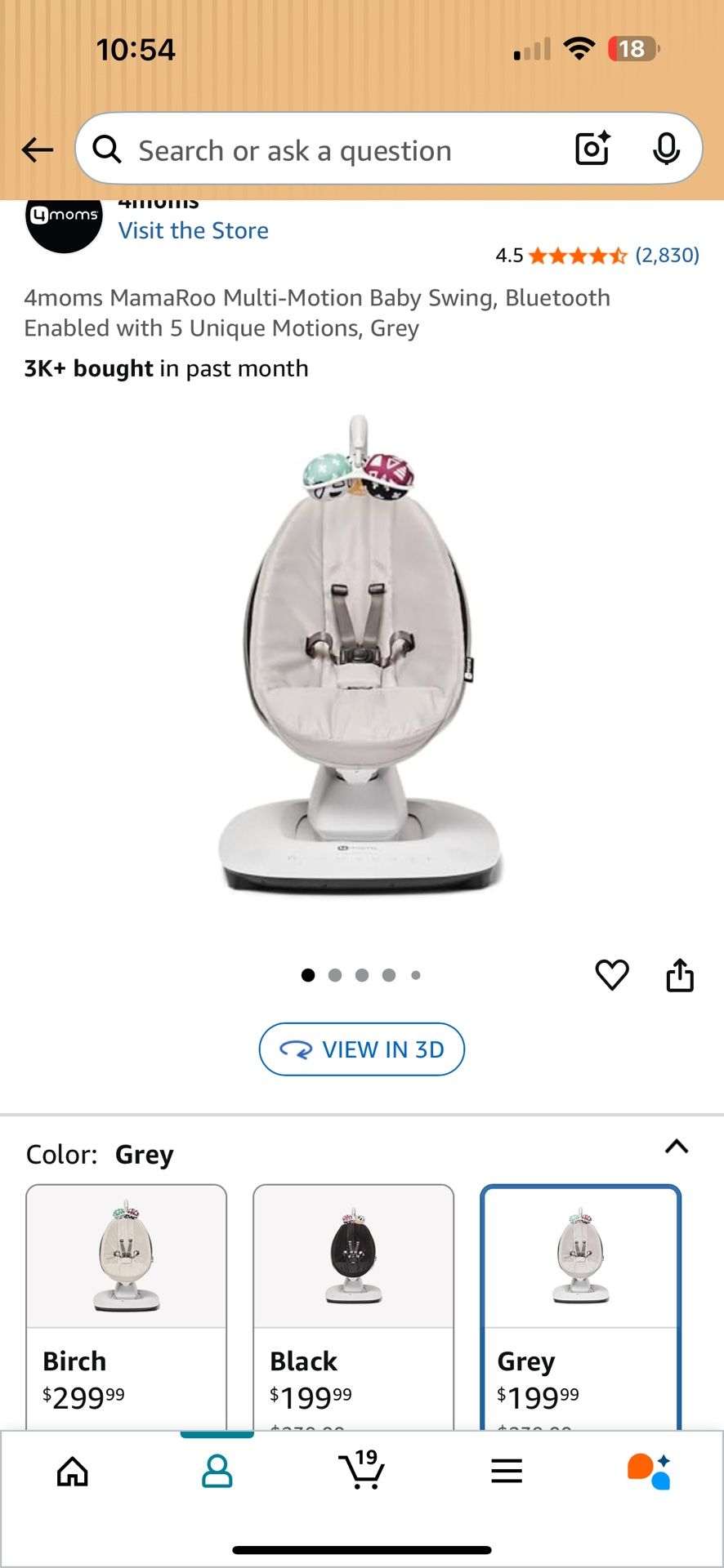Open the camera visual search
The height and width of the screenshot is (1568, 724).
(x=592, y=149)
